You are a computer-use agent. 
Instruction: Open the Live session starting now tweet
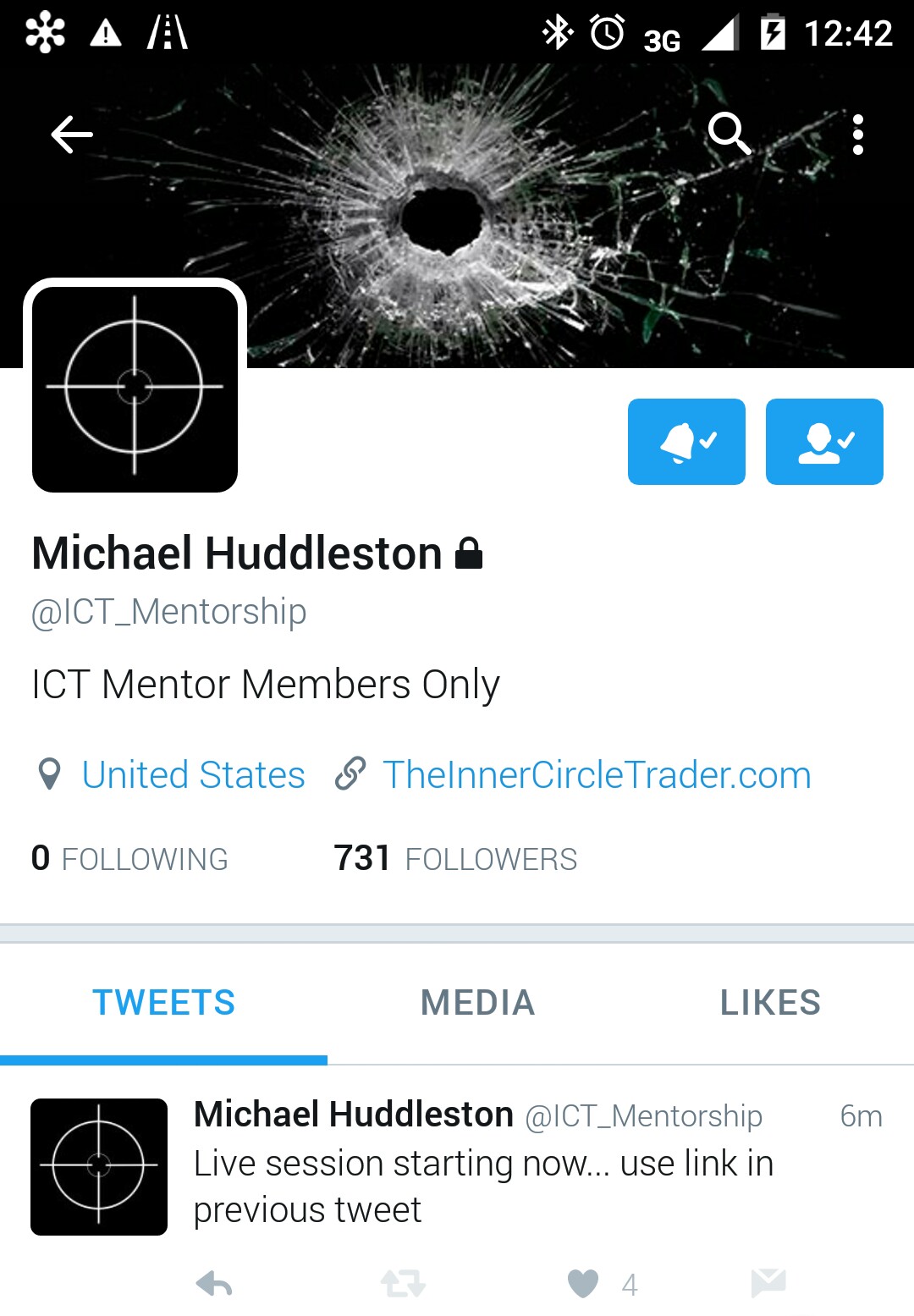pyautogui.click(x=482, y=1186)
